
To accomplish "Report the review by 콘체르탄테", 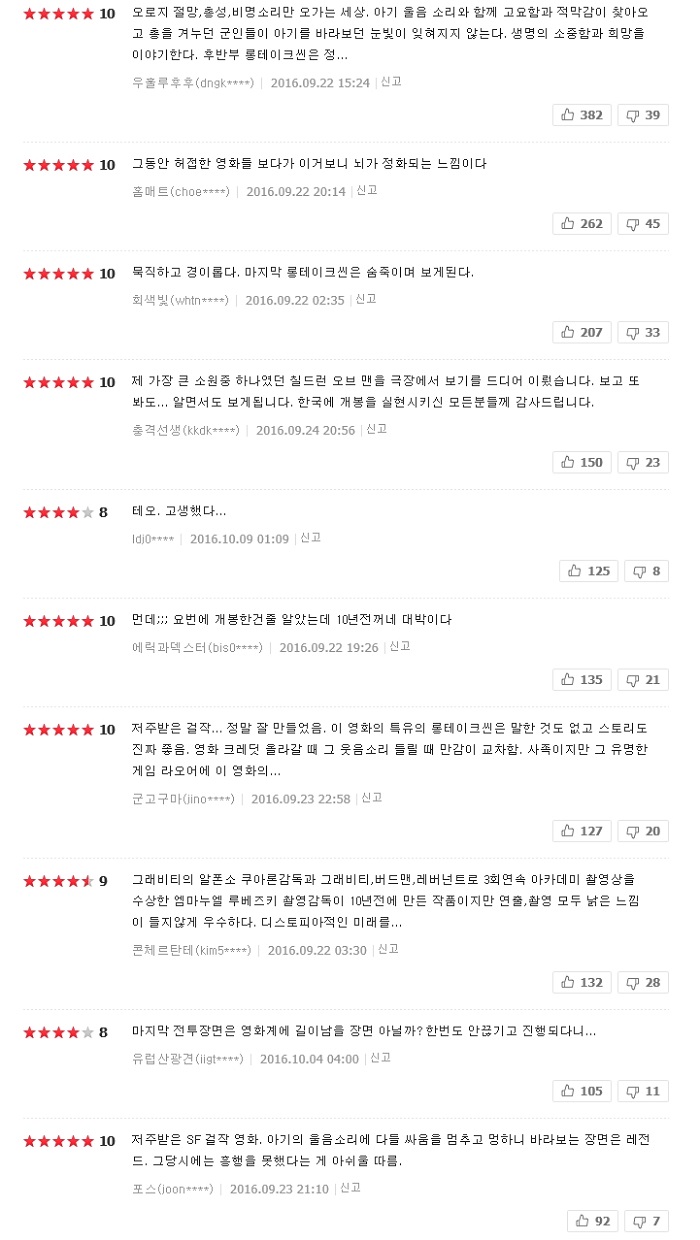I will pos(388,949).
